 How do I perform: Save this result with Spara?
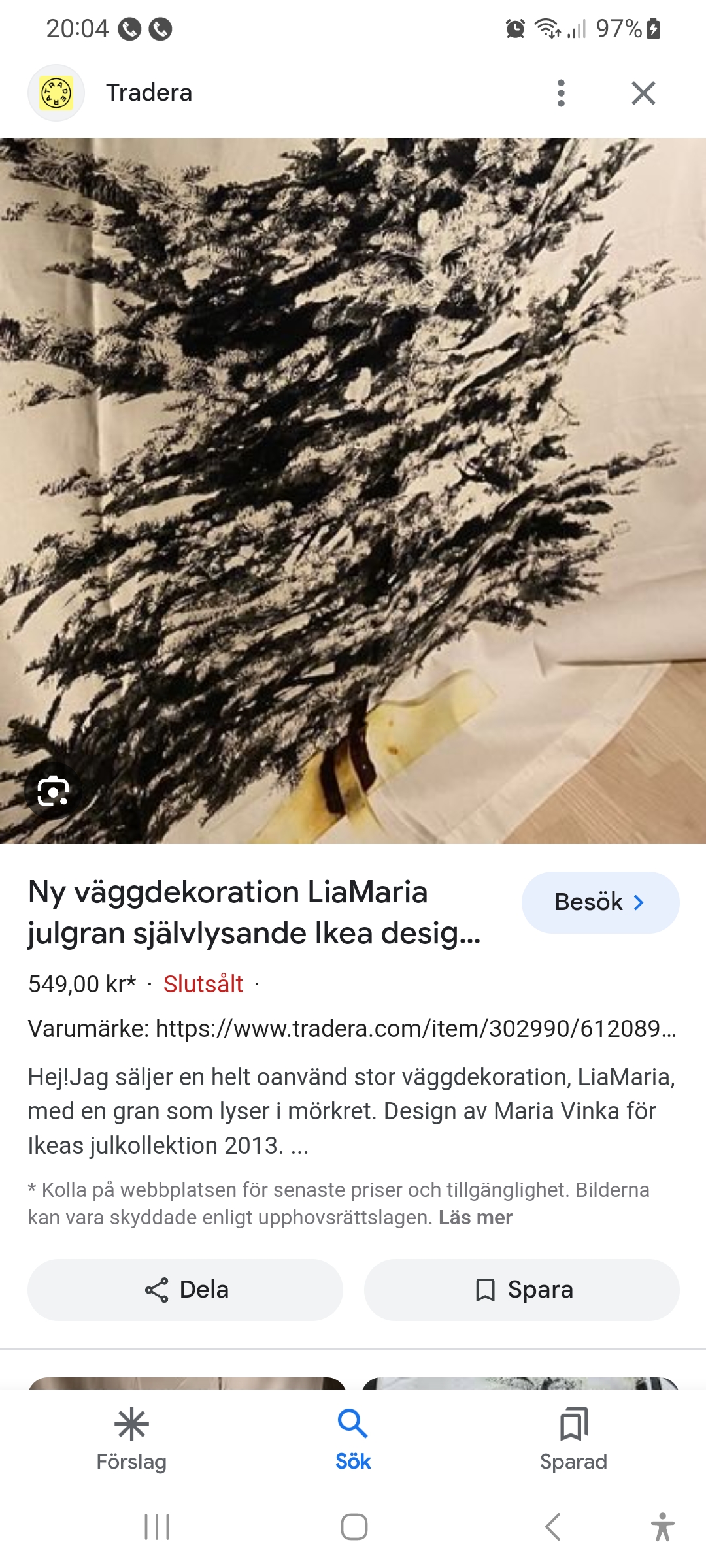click(522, 1290)
